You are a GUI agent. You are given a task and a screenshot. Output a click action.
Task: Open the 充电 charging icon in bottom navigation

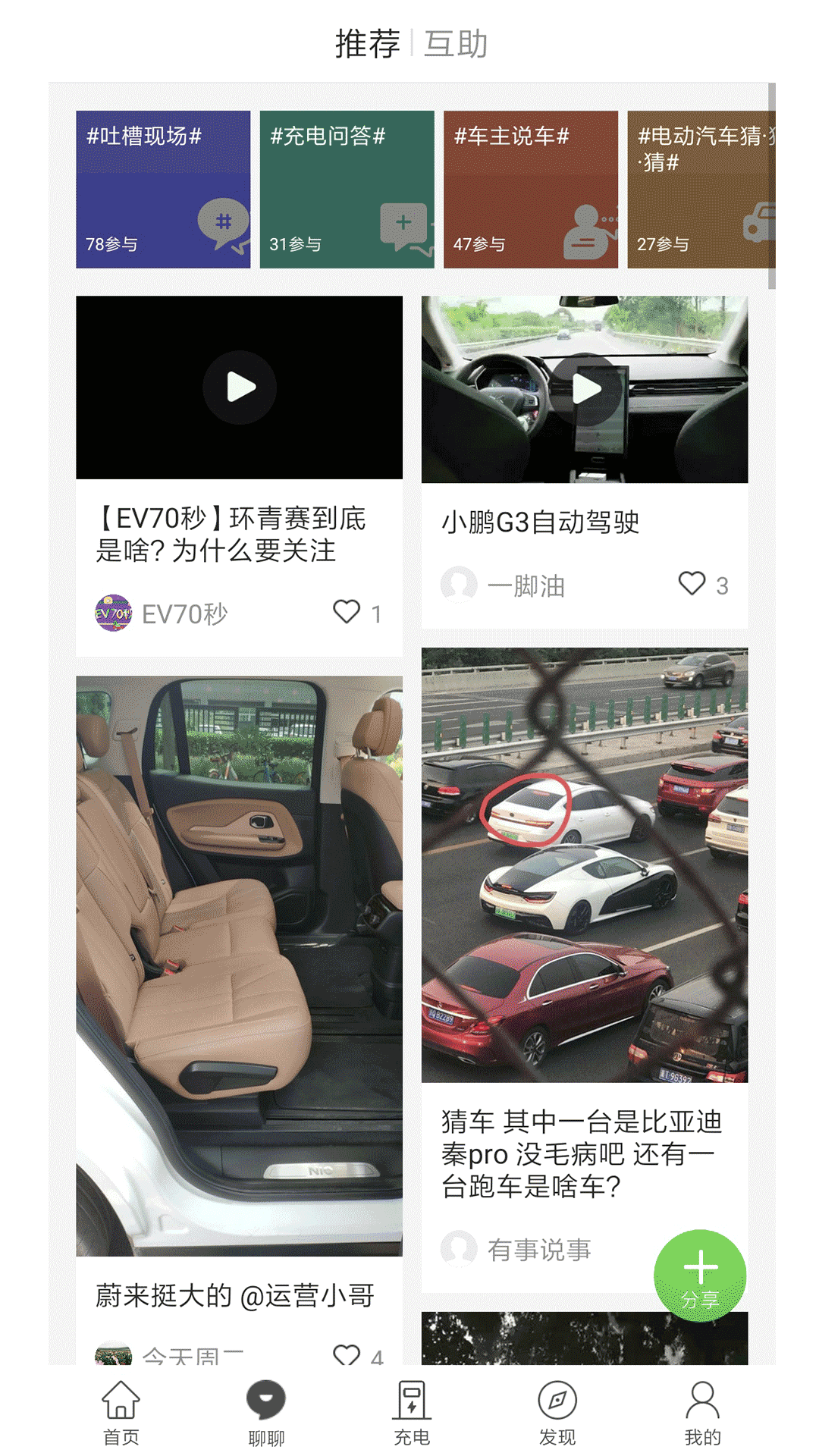point(412,1407)
